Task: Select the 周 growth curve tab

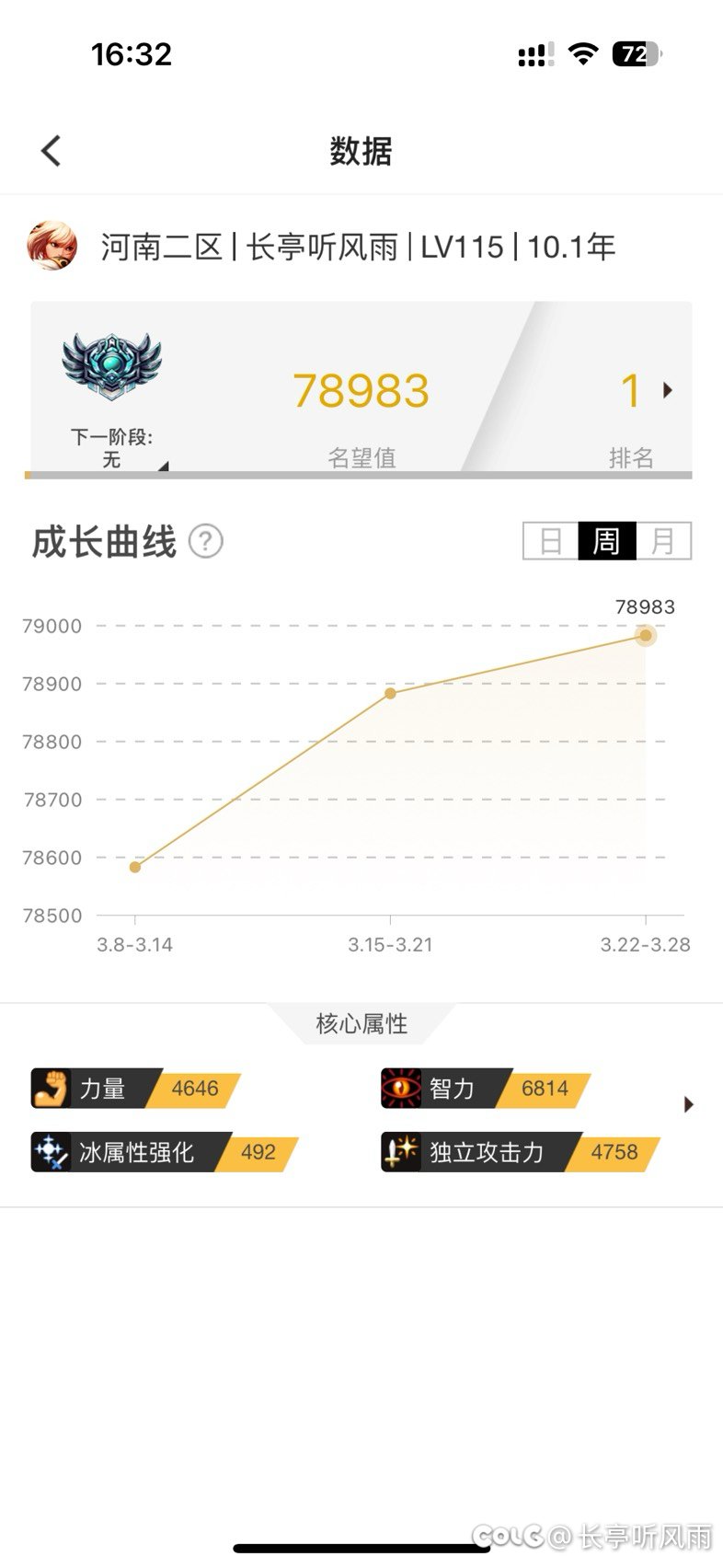Action: (606, 541)
